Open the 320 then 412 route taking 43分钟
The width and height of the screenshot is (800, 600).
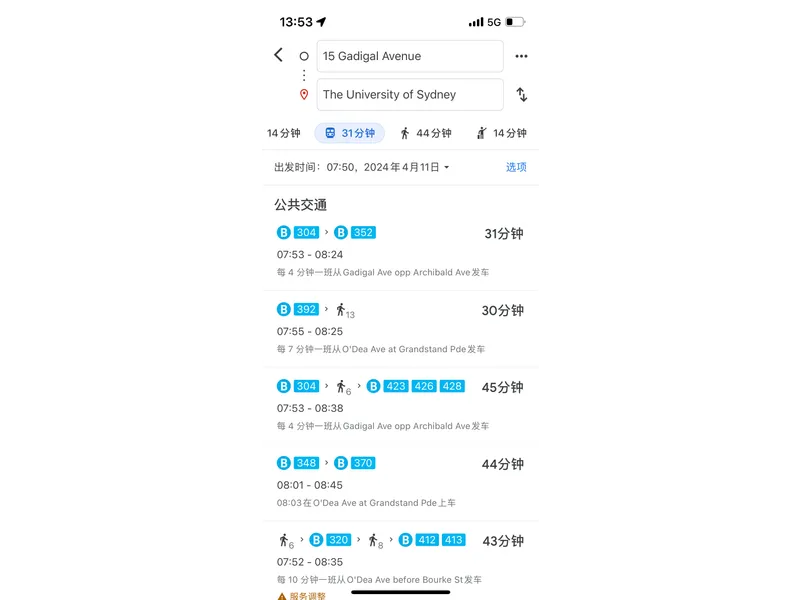tap(400, 558)
